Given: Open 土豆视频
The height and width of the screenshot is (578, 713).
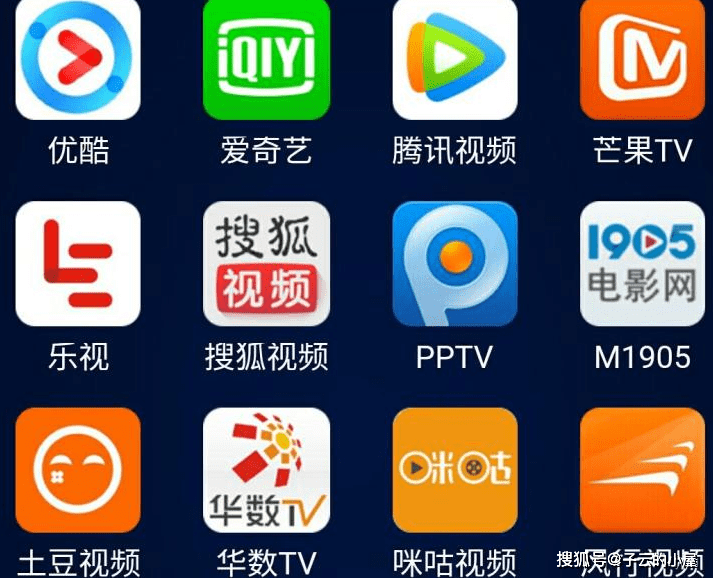Looking at the screenshot, I should point(78,470).
